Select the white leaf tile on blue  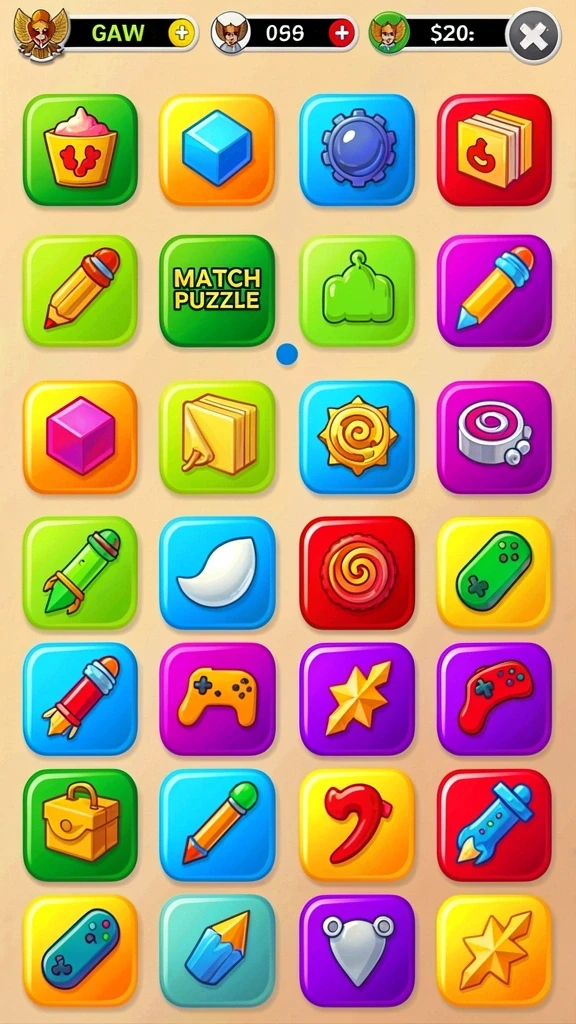coord(217,573)
